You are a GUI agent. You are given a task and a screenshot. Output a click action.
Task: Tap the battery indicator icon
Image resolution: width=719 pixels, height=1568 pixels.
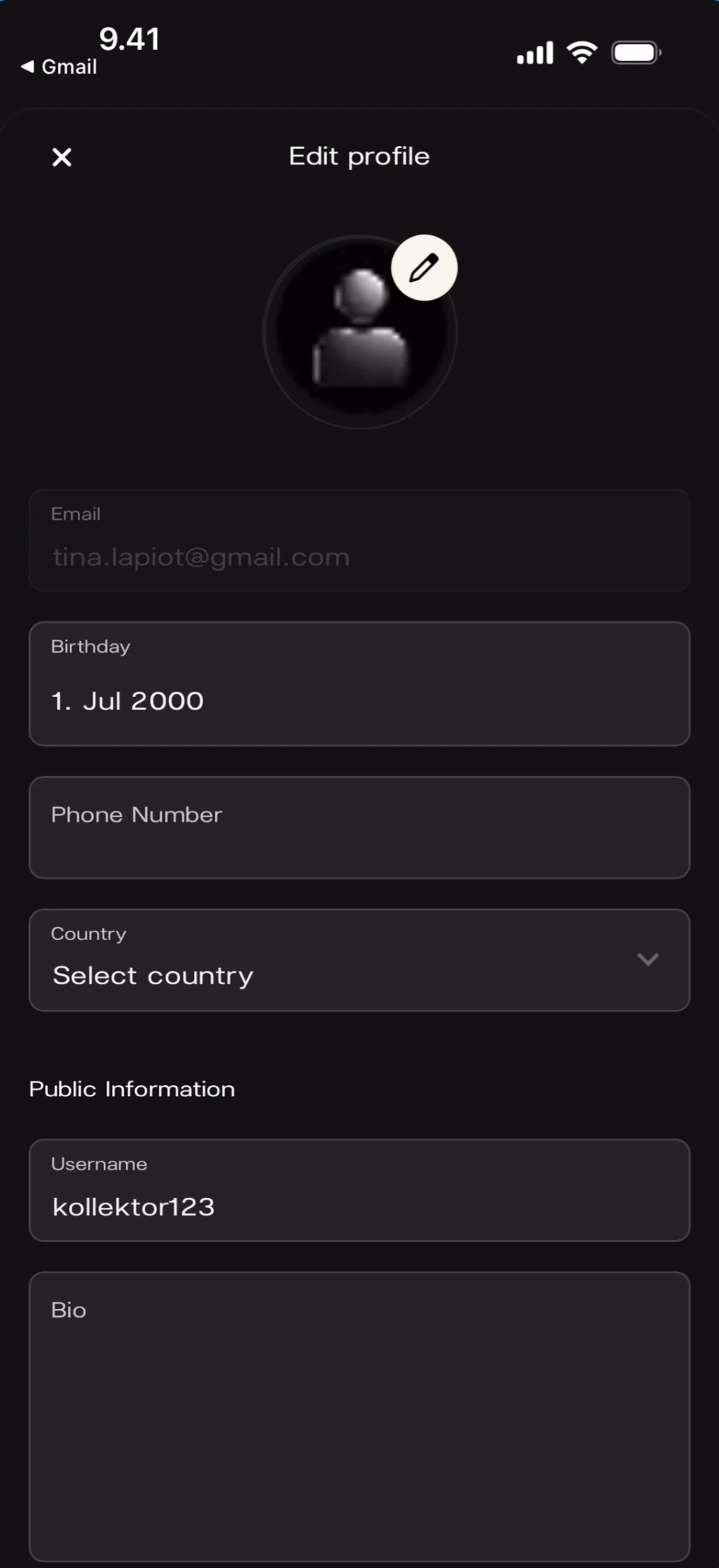[635, 52]
